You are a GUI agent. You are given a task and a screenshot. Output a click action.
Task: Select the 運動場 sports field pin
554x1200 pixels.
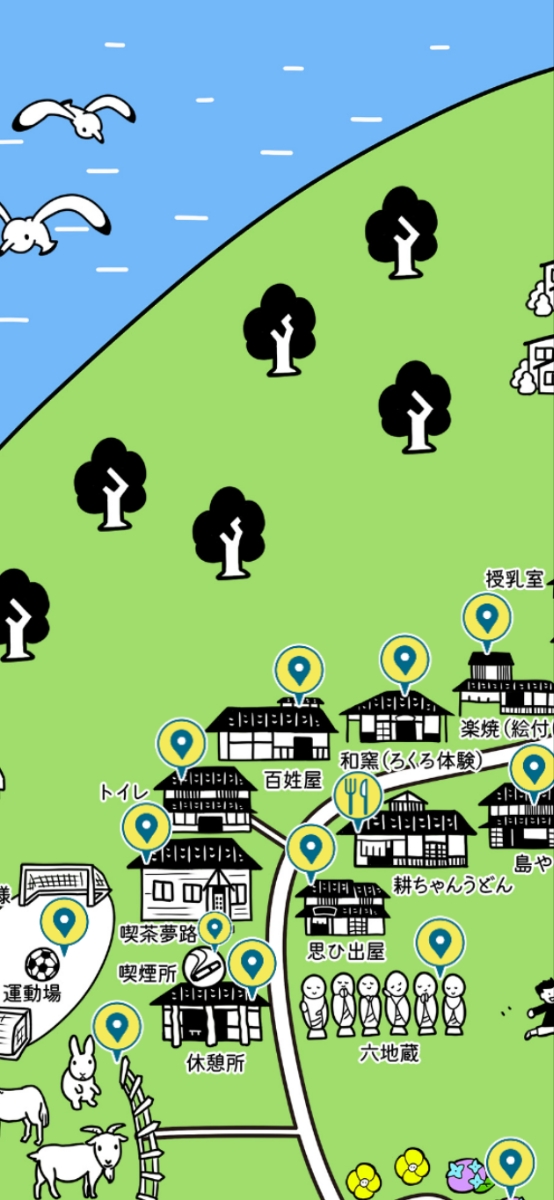pos(64,925)
